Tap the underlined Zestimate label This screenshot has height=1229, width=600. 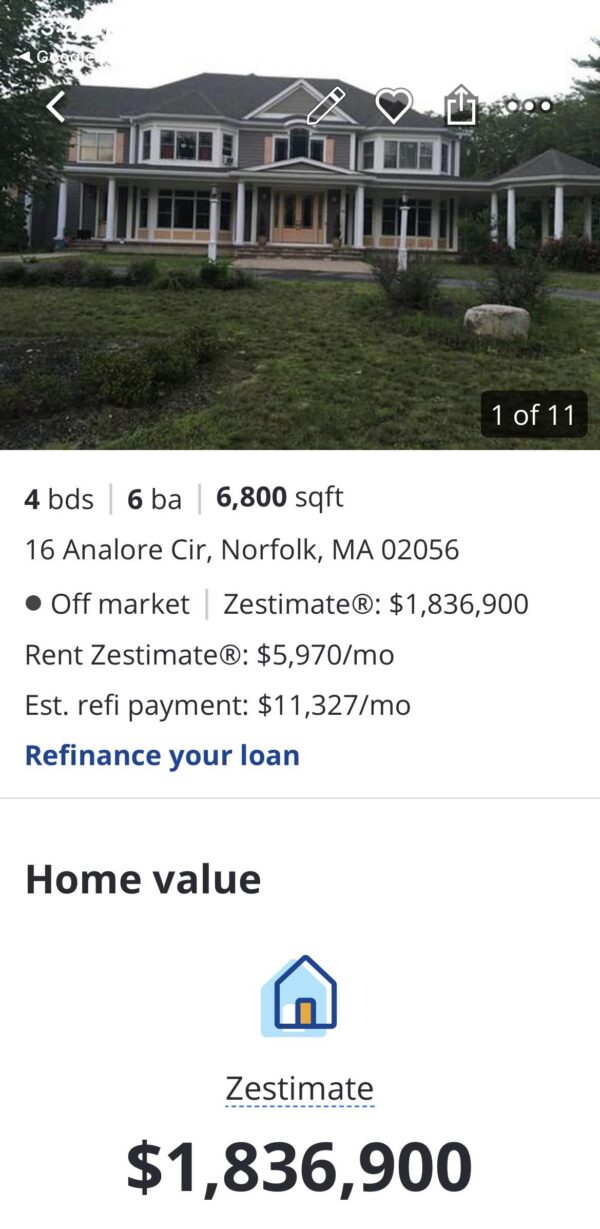pos(299,1088)
